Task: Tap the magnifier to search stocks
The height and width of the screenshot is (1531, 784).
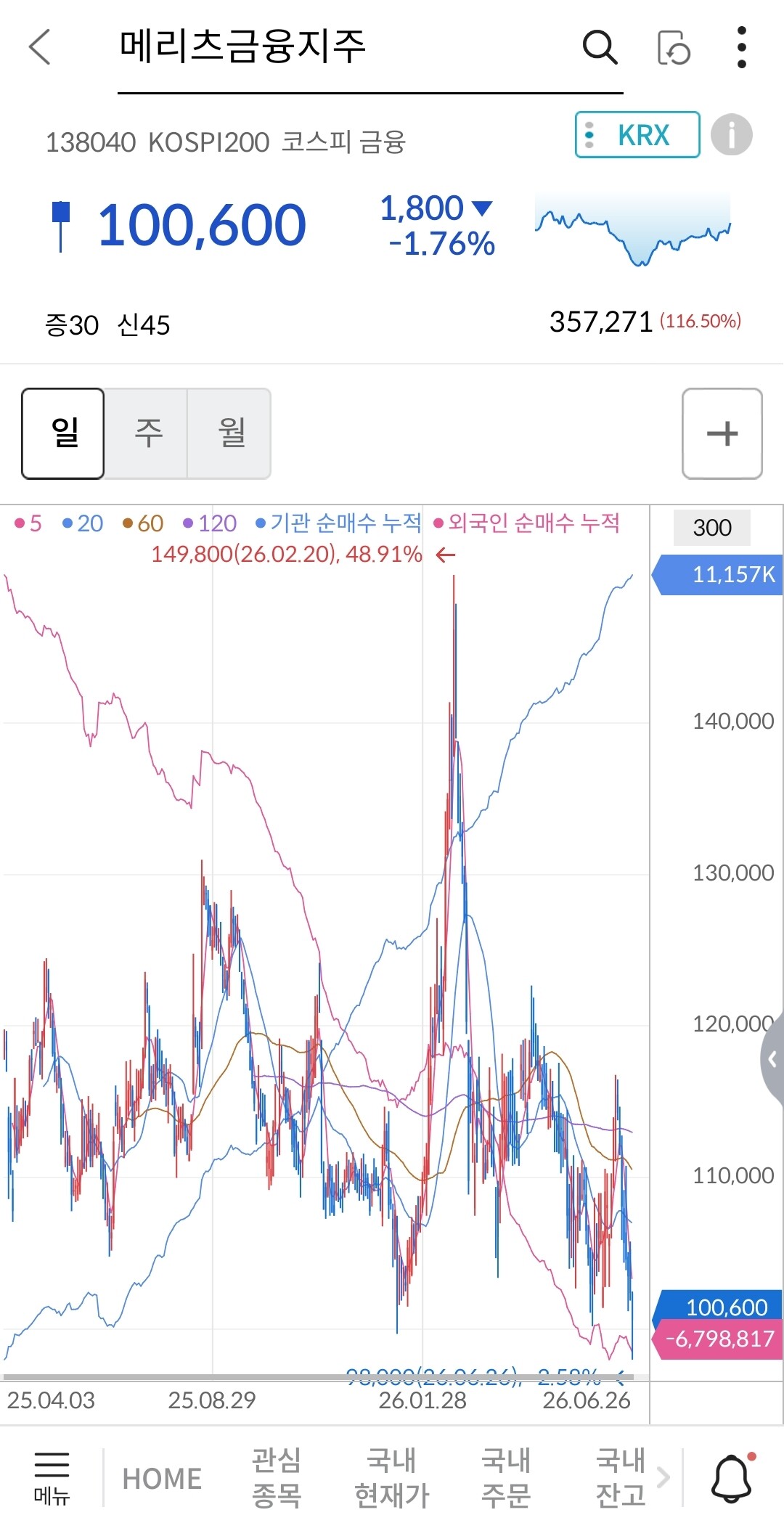Action: tap(600, 47)
